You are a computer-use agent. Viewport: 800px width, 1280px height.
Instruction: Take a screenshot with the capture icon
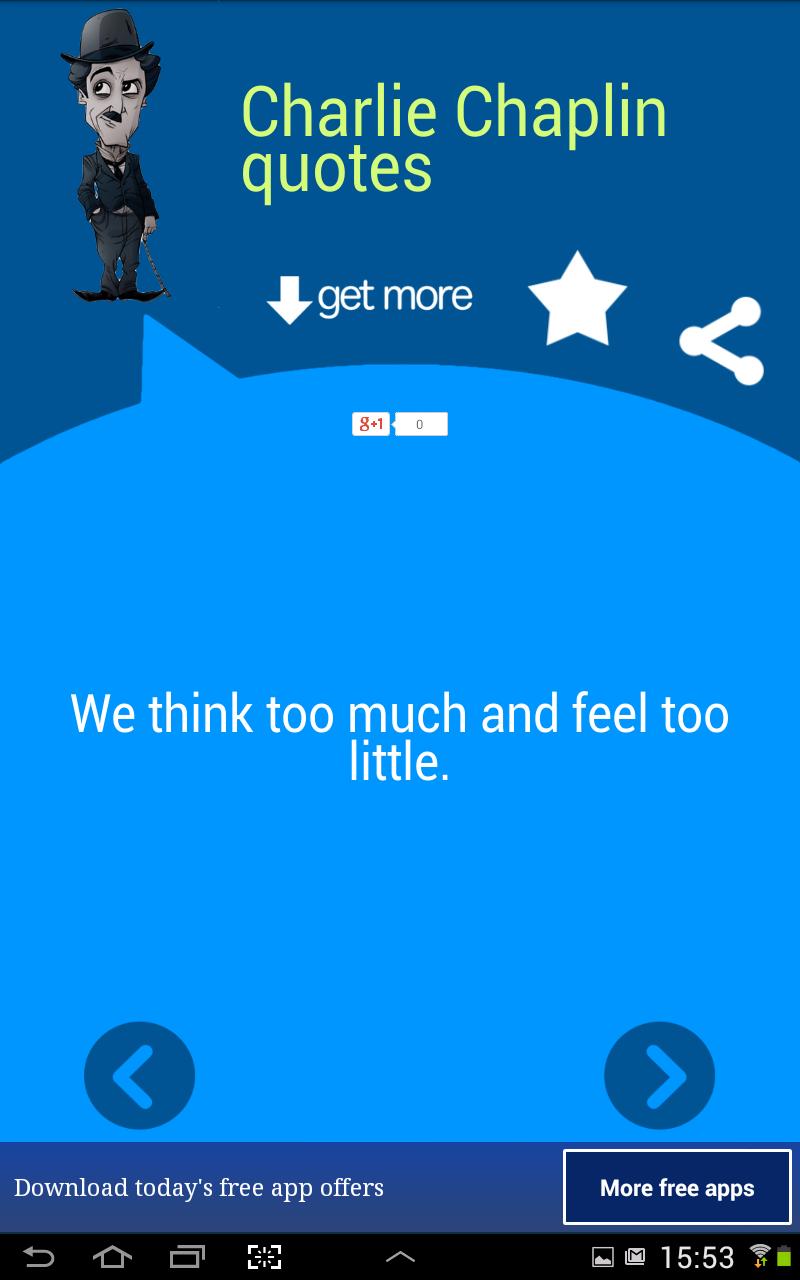(264, 1256)
